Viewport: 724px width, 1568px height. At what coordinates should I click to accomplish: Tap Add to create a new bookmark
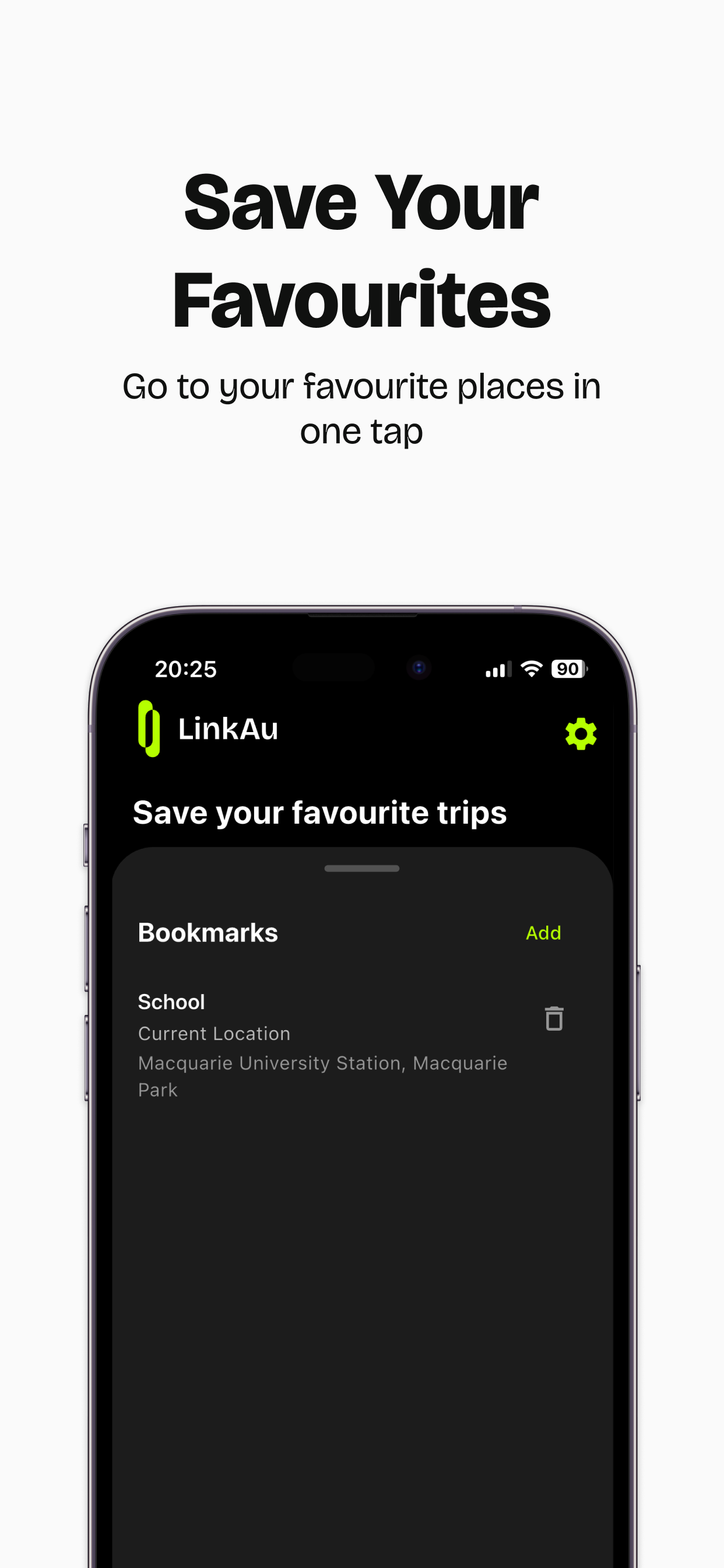coord(543,933)
